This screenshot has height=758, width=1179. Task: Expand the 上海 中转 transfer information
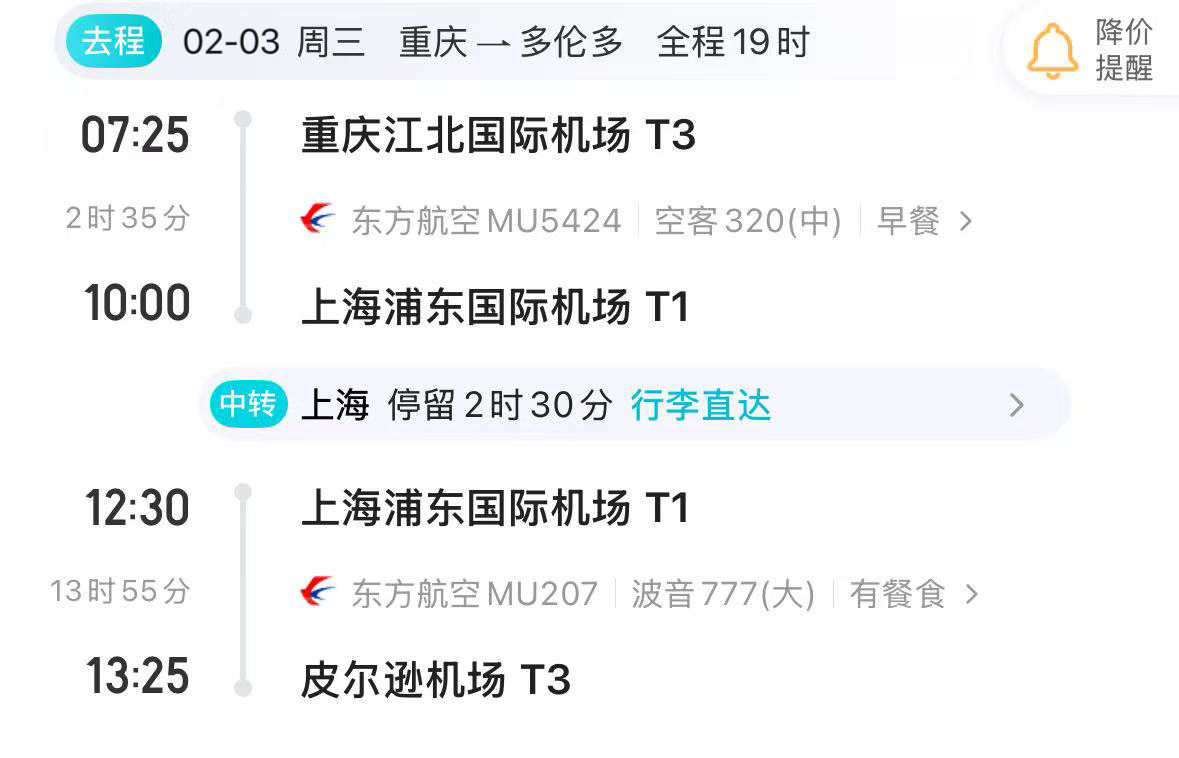click(x=634, y=405)
